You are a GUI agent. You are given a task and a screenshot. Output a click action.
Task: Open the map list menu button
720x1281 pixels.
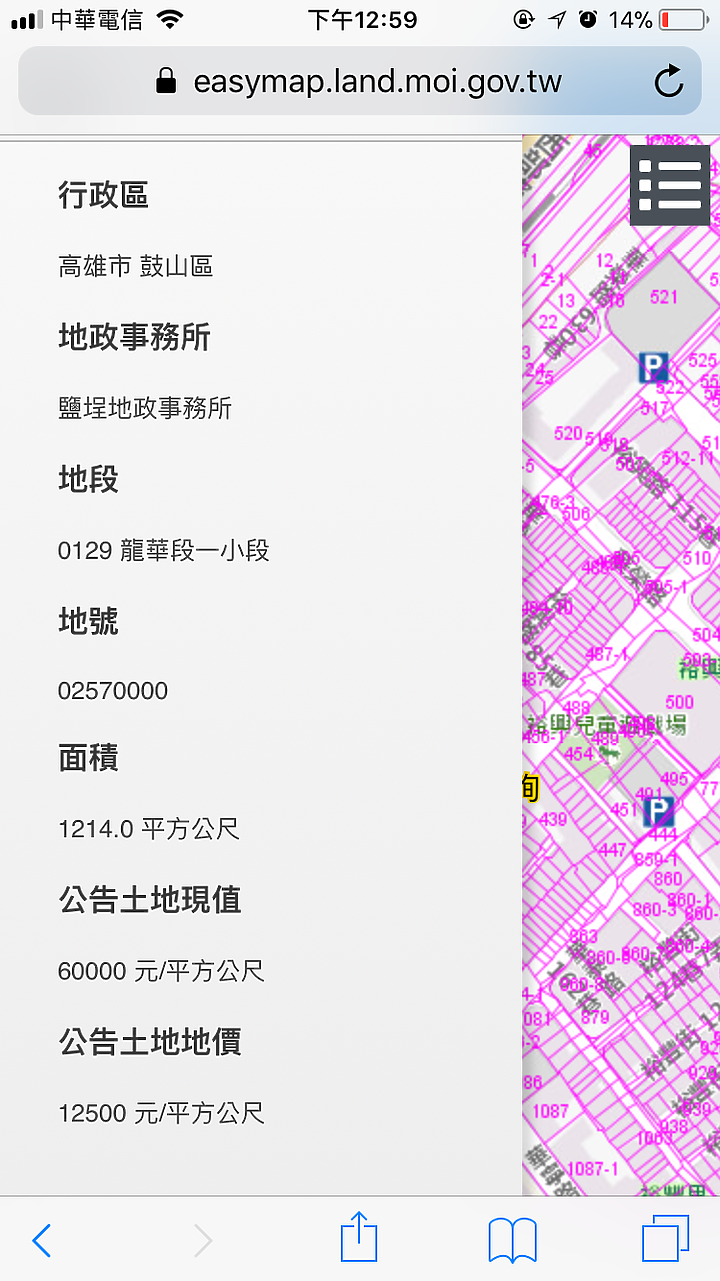click(x=669, y=186)
